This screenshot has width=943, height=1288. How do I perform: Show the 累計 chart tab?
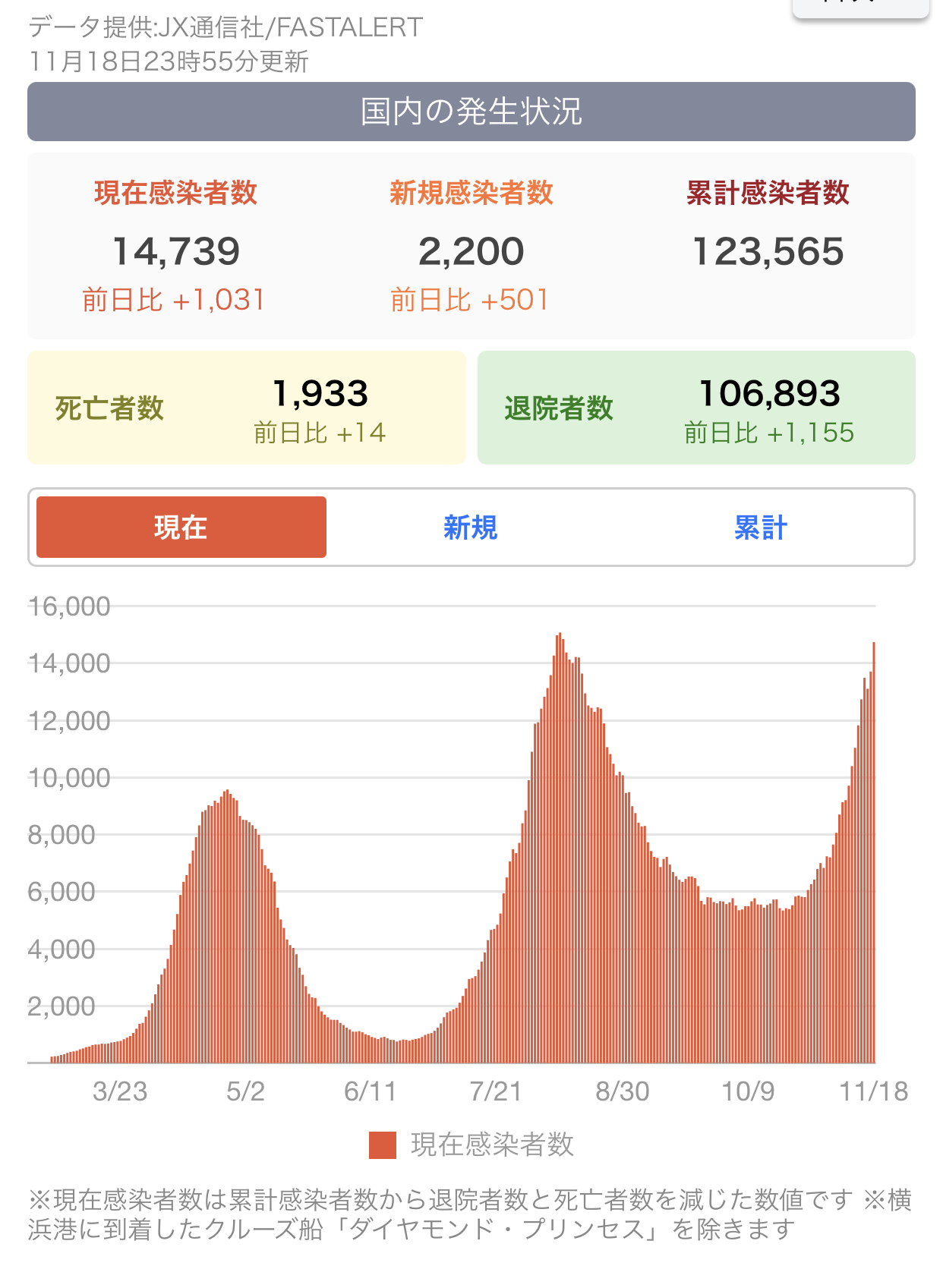761,527
